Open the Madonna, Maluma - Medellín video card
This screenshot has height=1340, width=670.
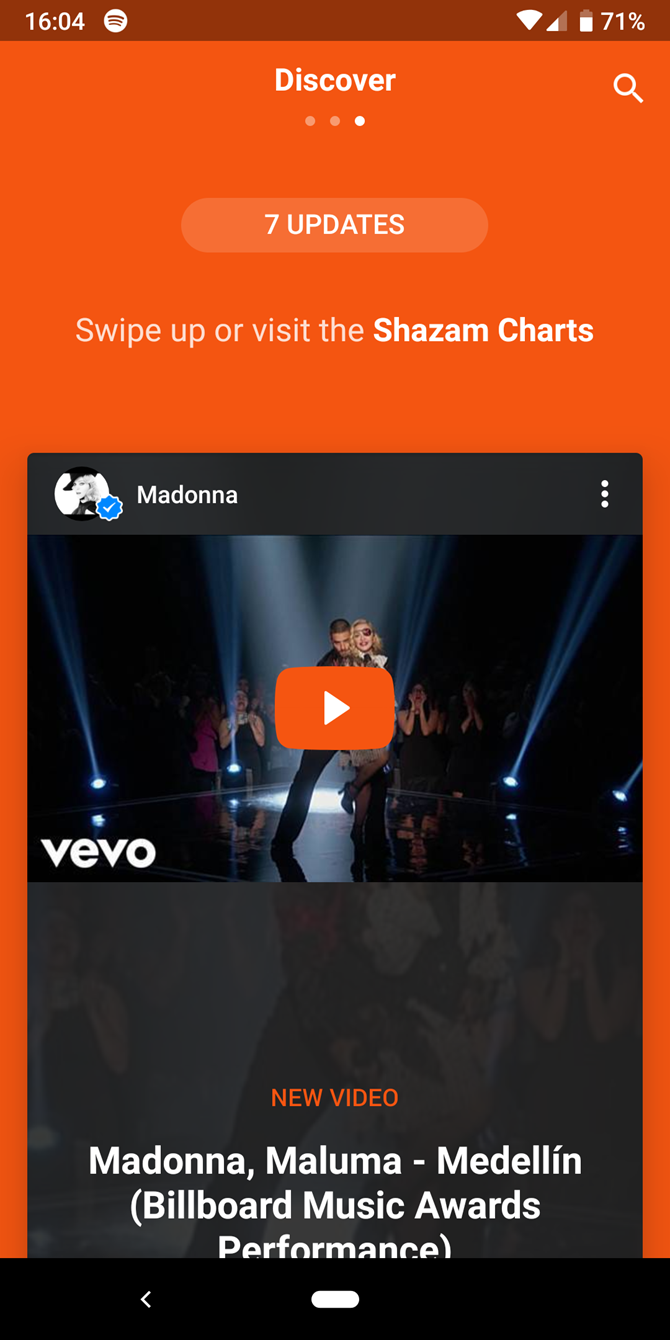coord(335,1182)
